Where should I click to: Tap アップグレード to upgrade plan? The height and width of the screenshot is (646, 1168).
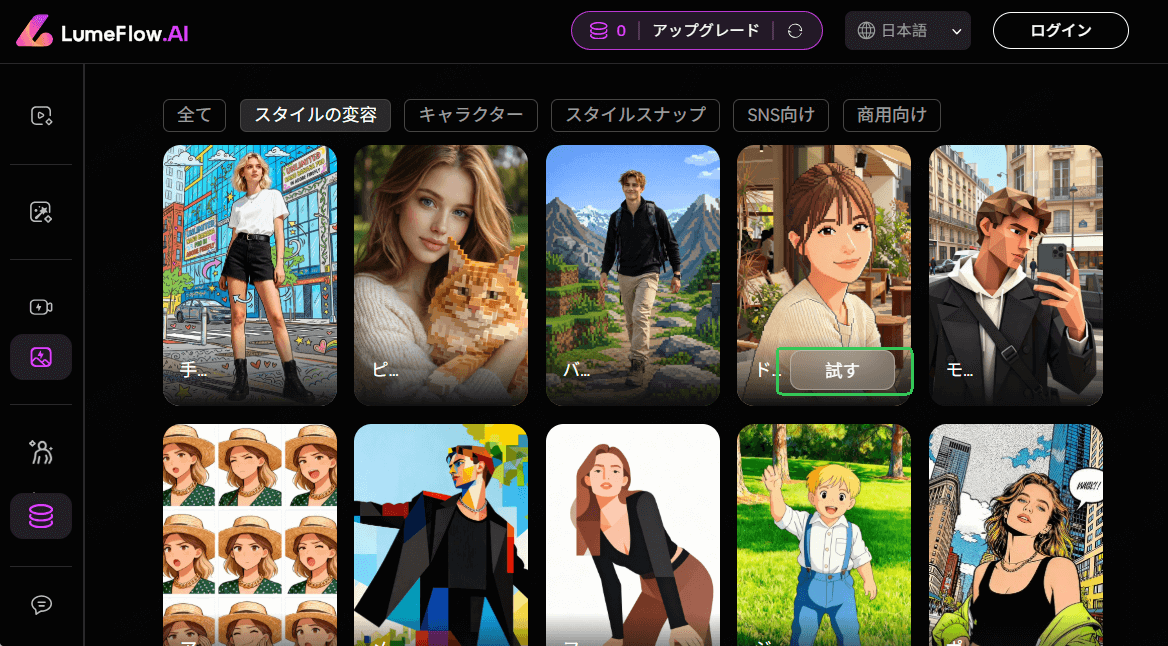click(706, 31)
